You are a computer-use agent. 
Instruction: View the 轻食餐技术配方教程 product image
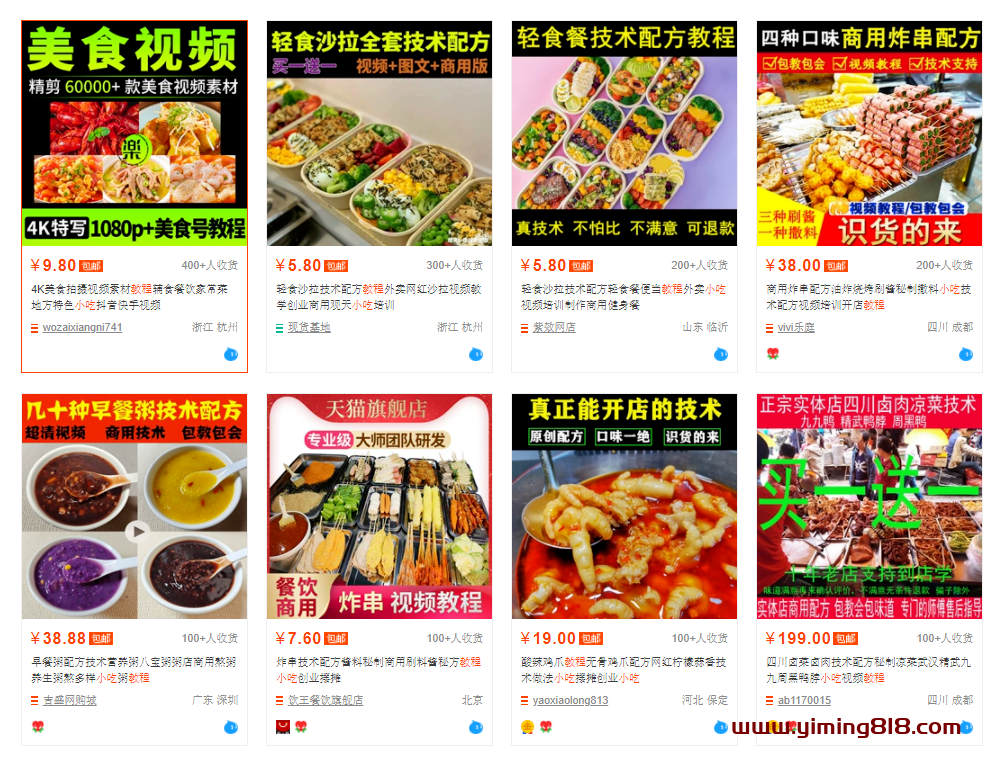tap(625, 133)
